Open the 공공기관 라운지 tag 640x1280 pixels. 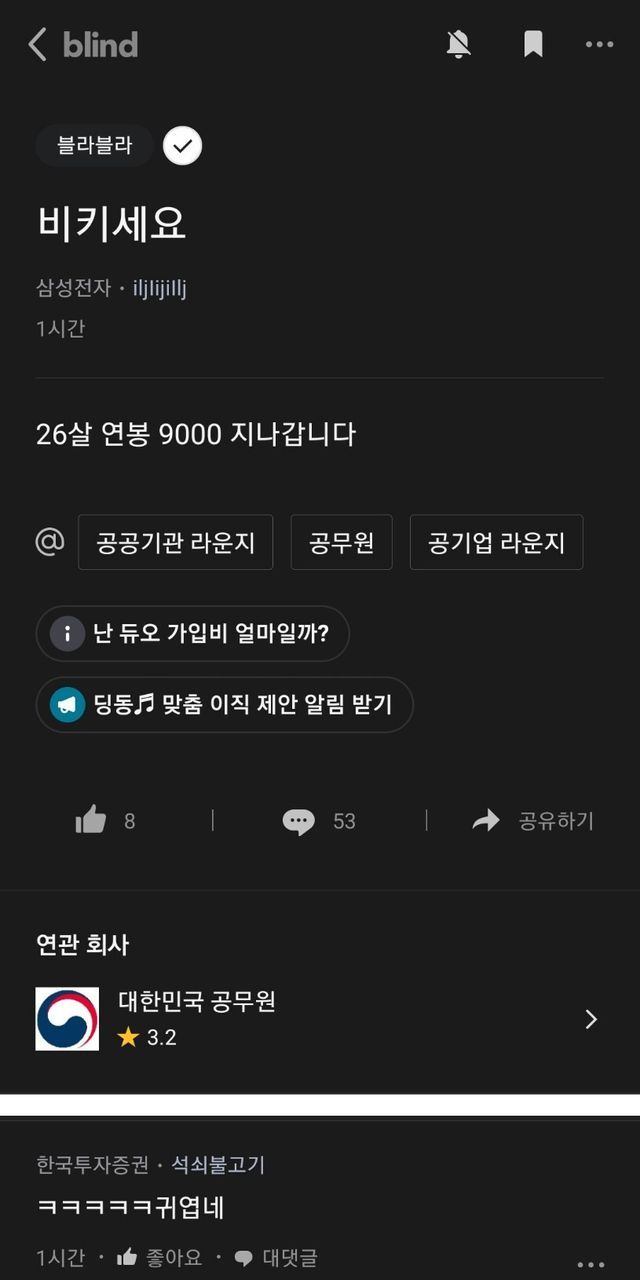175,542
